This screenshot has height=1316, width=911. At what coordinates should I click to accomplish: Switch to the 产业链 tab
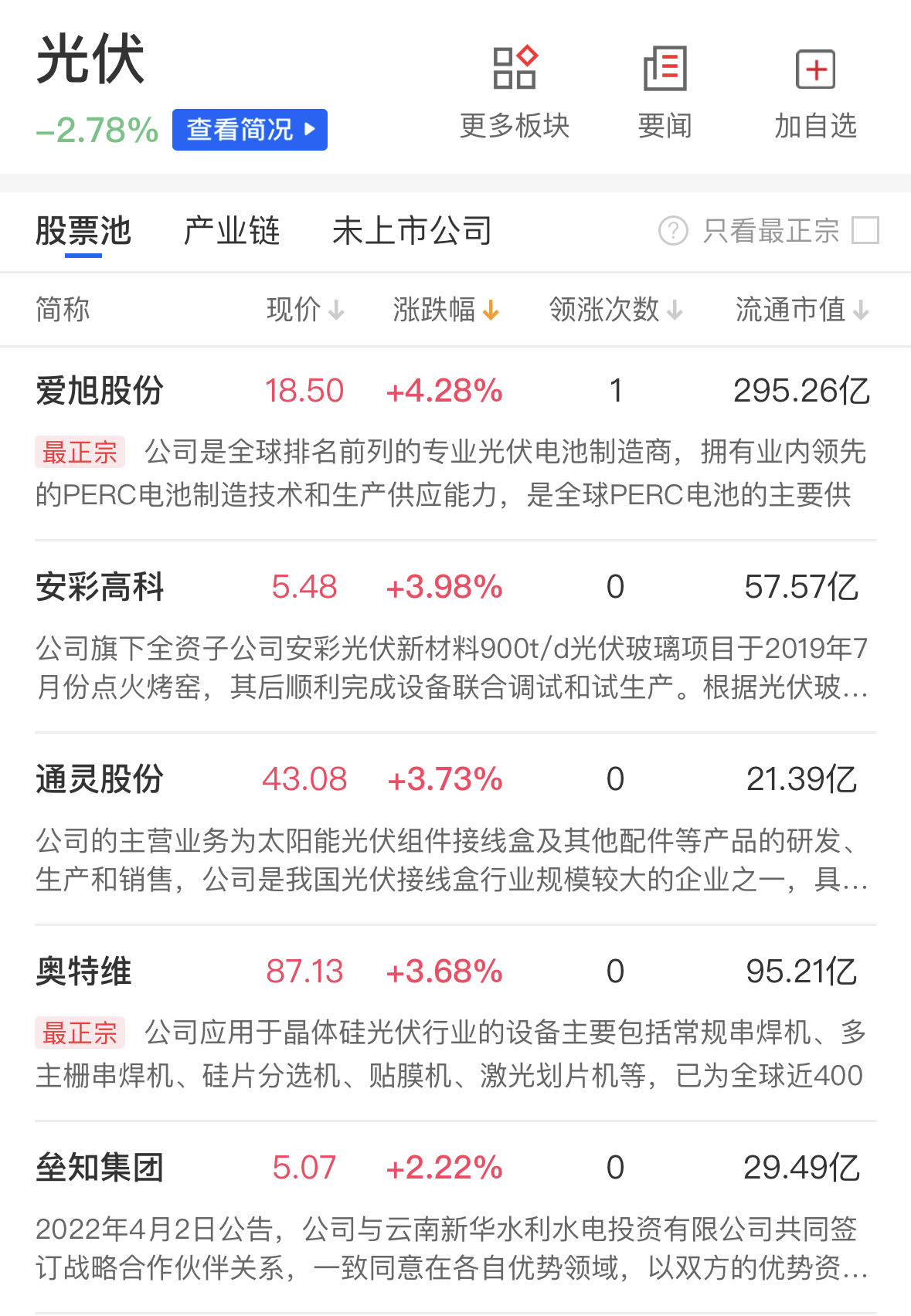(231, 231)
